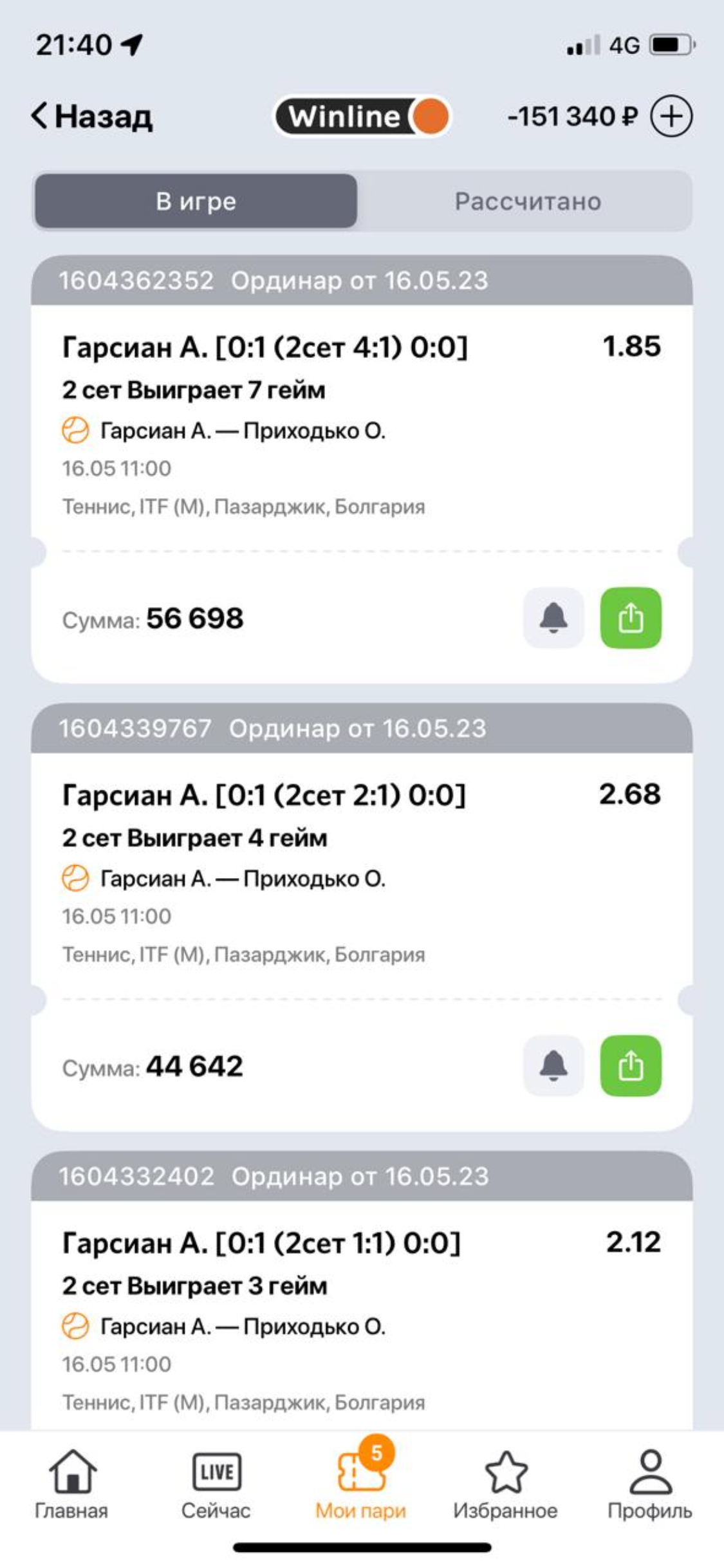This screenshot has width=724, height=1568.
Task: Open the bell for bet 44 642
Action: click(553, 1066)
